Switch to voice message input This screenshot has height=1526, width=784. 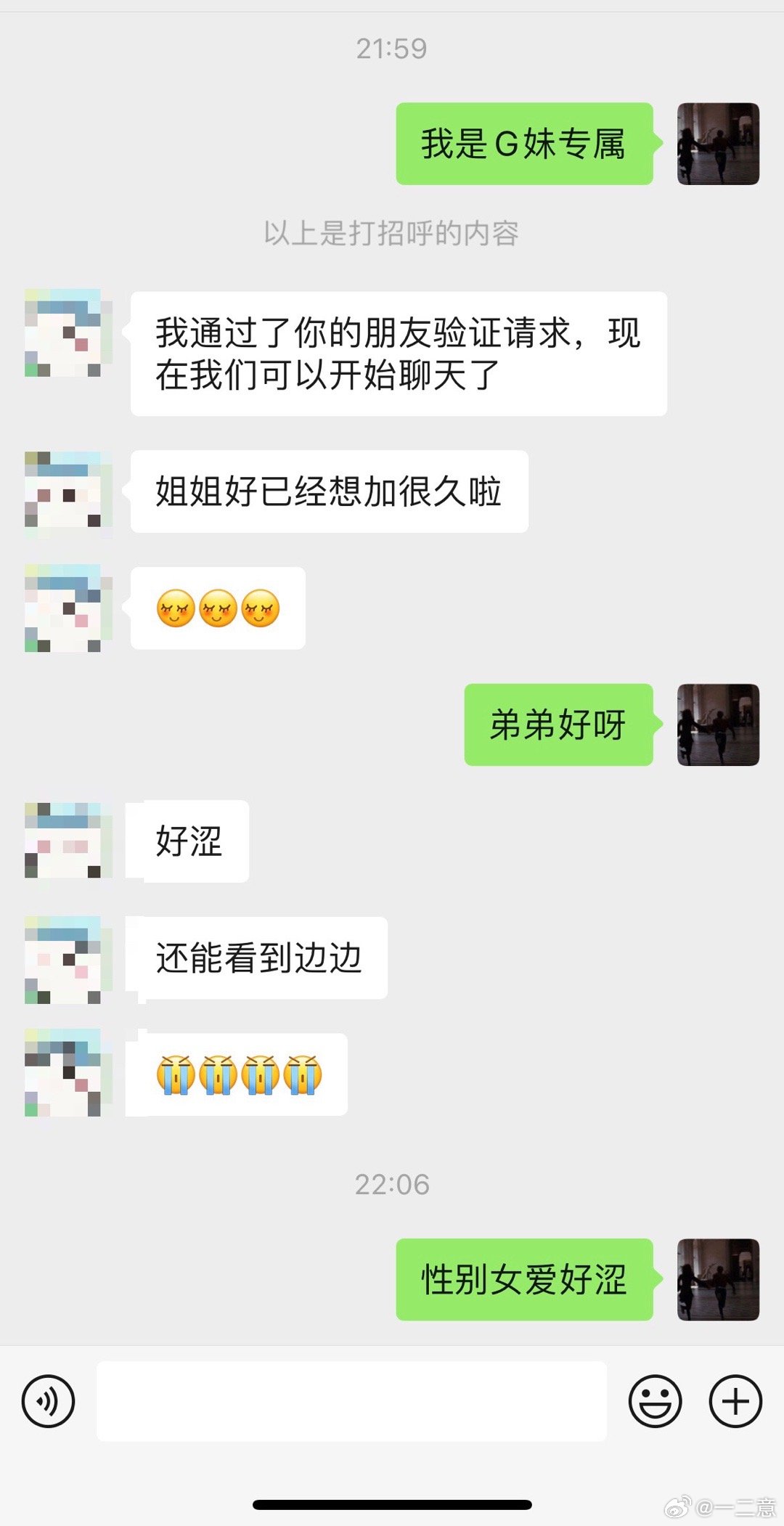(48, 1401)
